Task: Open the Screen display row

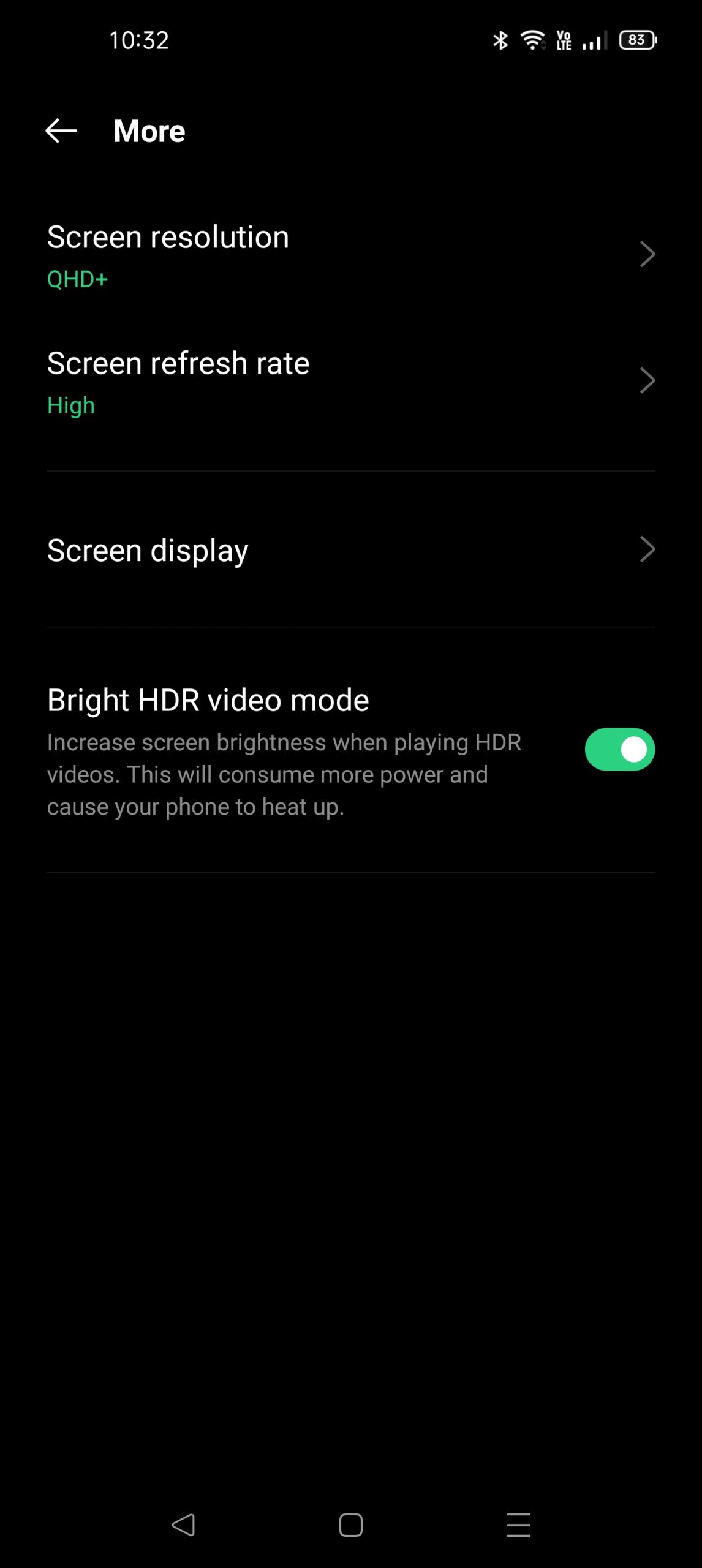Action: [350, 549]
